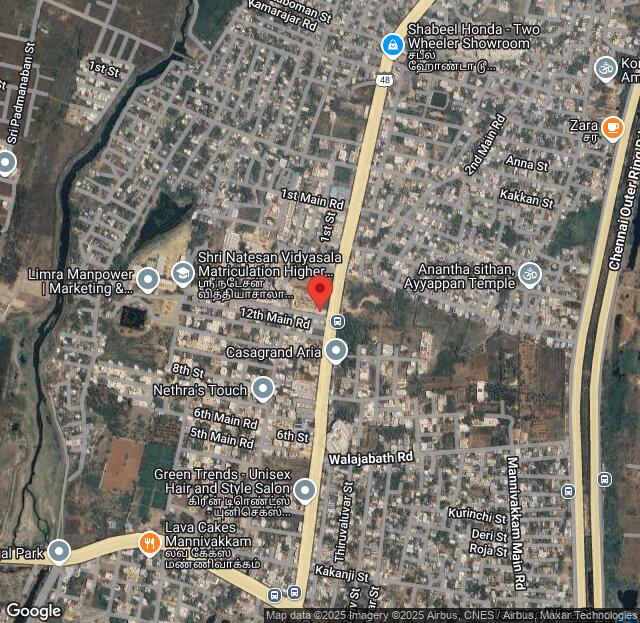Open the Anantha sithan Ayyappan Temple pin
Image resolution: width=640 pixels, height=623 pixels.
pyautogui.click(x=530, y=275)
